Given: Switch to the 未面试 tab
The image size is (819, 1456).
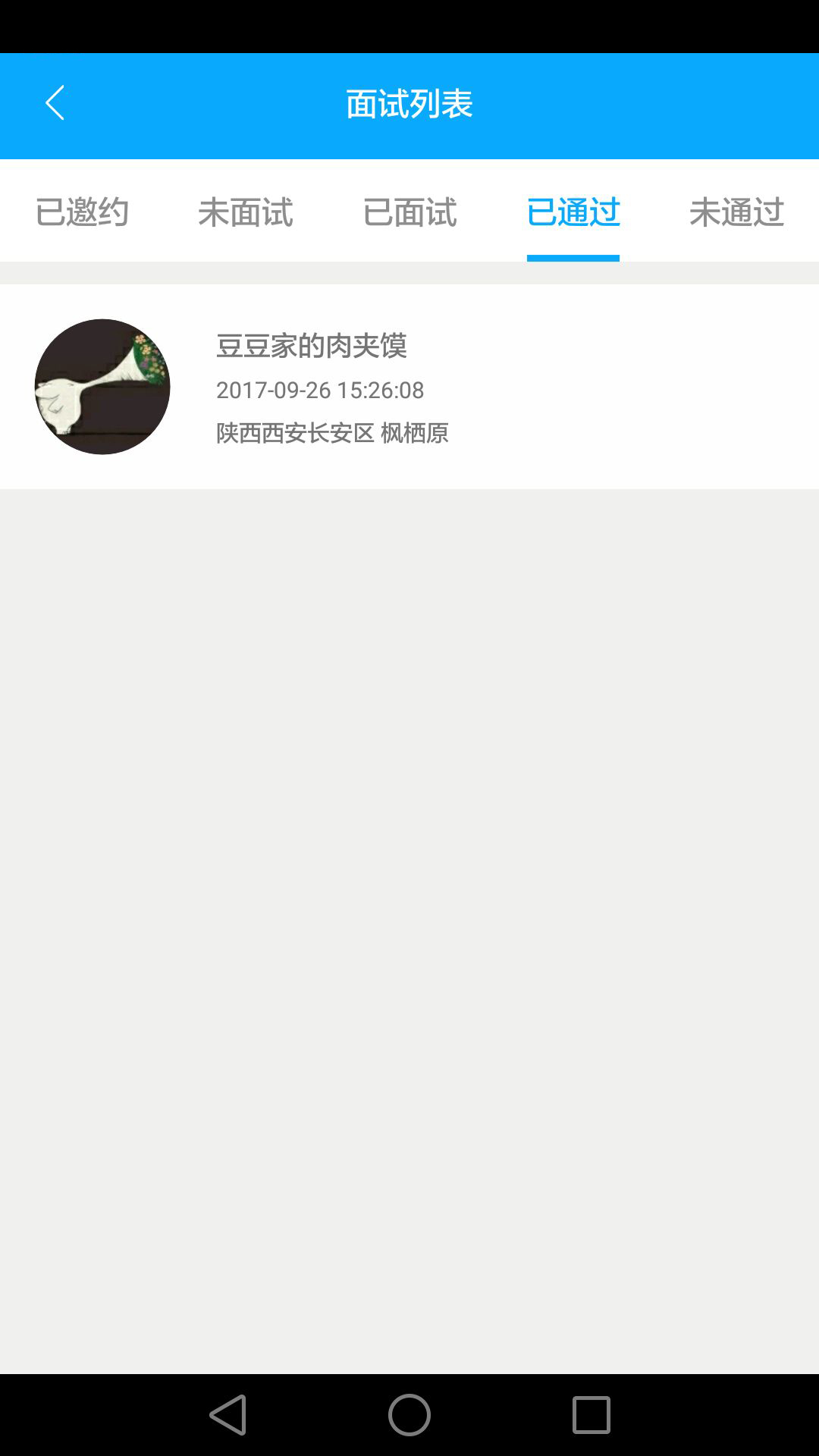Looking at the screenshot, I should tap(246, 212).
